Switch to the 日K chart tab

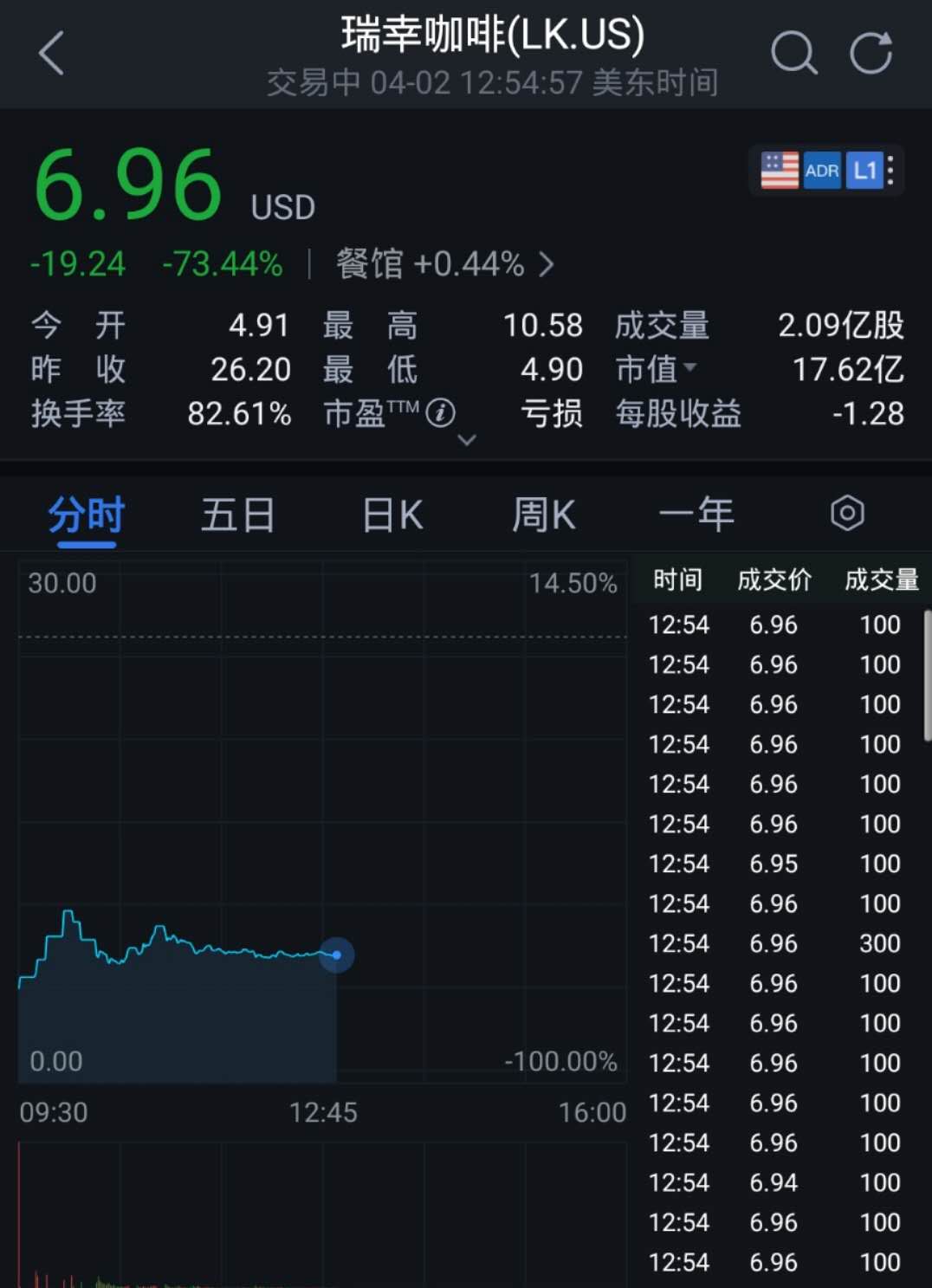click(x=392, y=515)
